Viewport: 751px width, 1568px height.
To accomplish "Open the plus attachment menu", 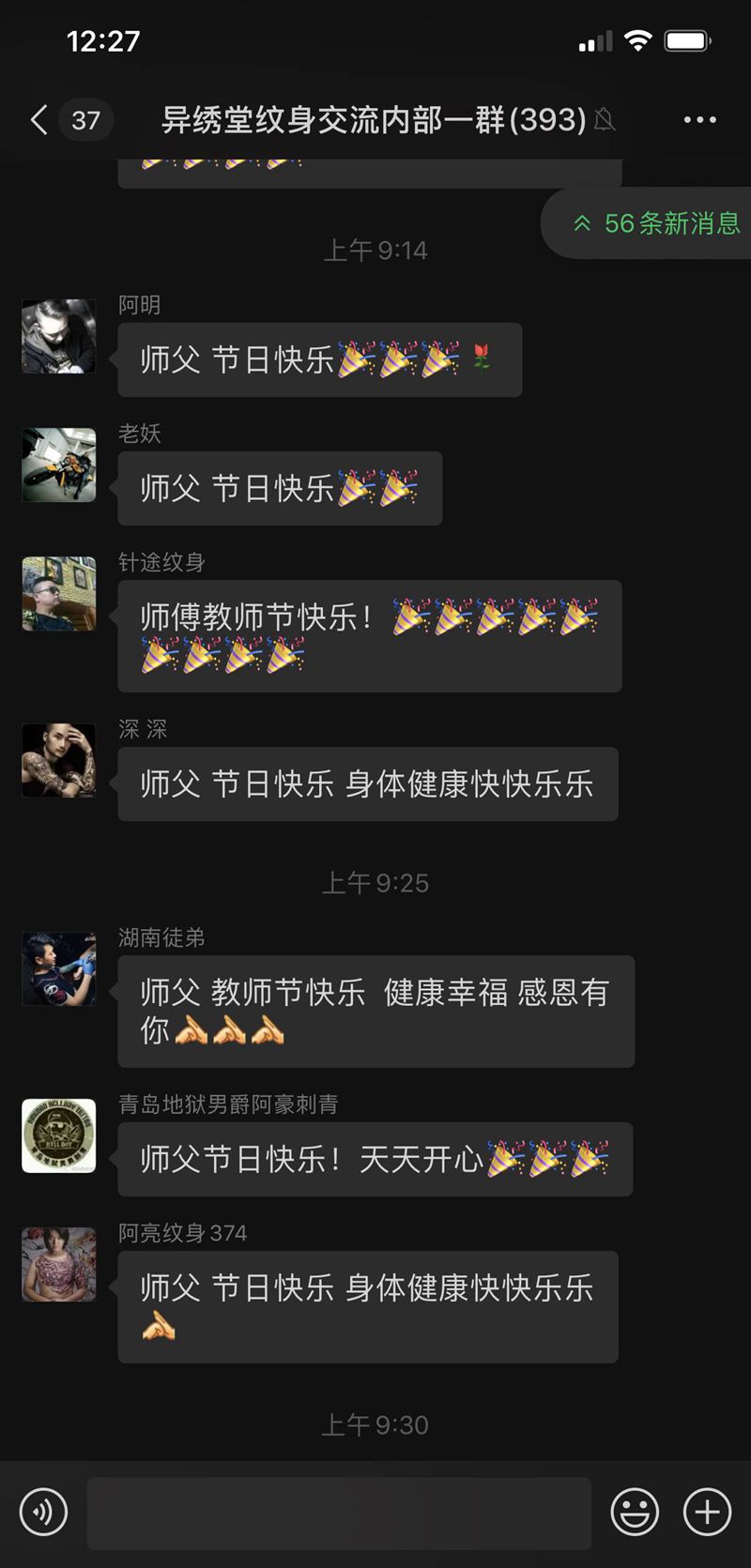I will coord(707,1512).
